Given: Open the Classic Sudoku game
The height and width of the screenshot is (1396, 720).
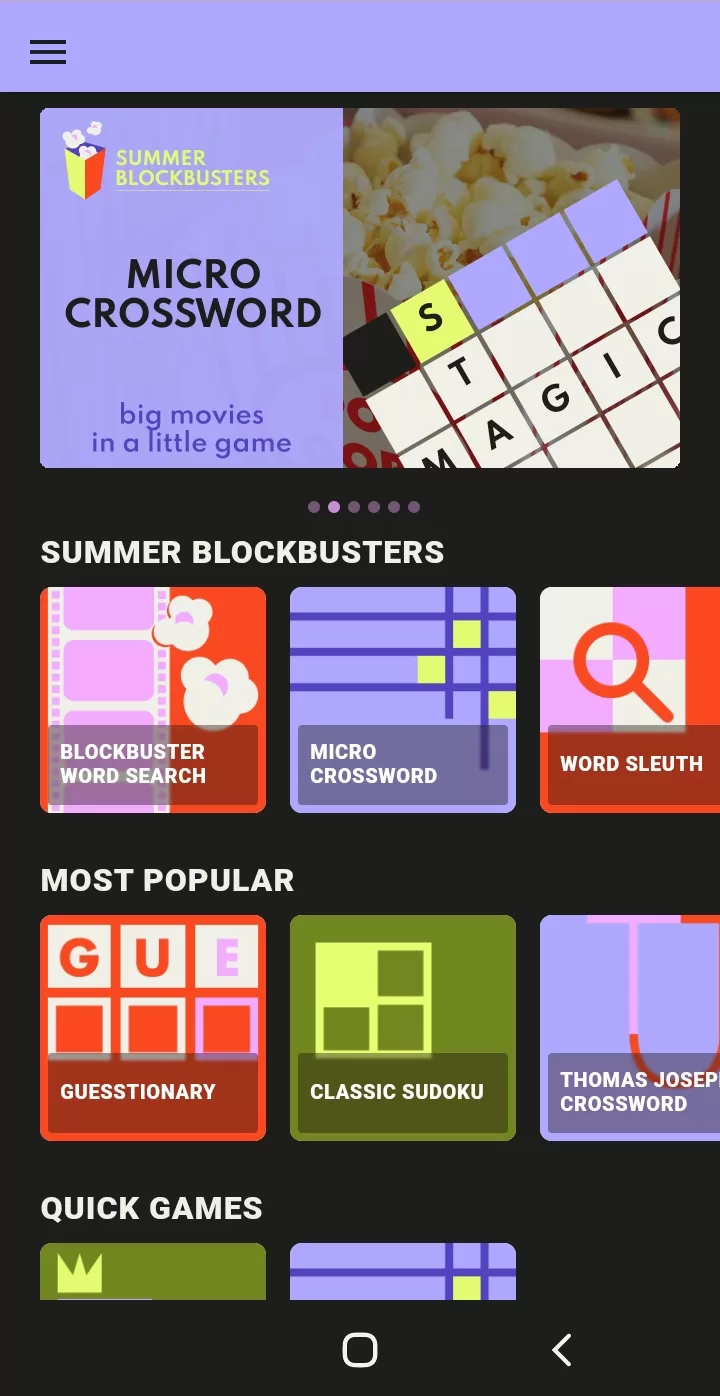Looking at the screenshot, I should coord(403,1028).
